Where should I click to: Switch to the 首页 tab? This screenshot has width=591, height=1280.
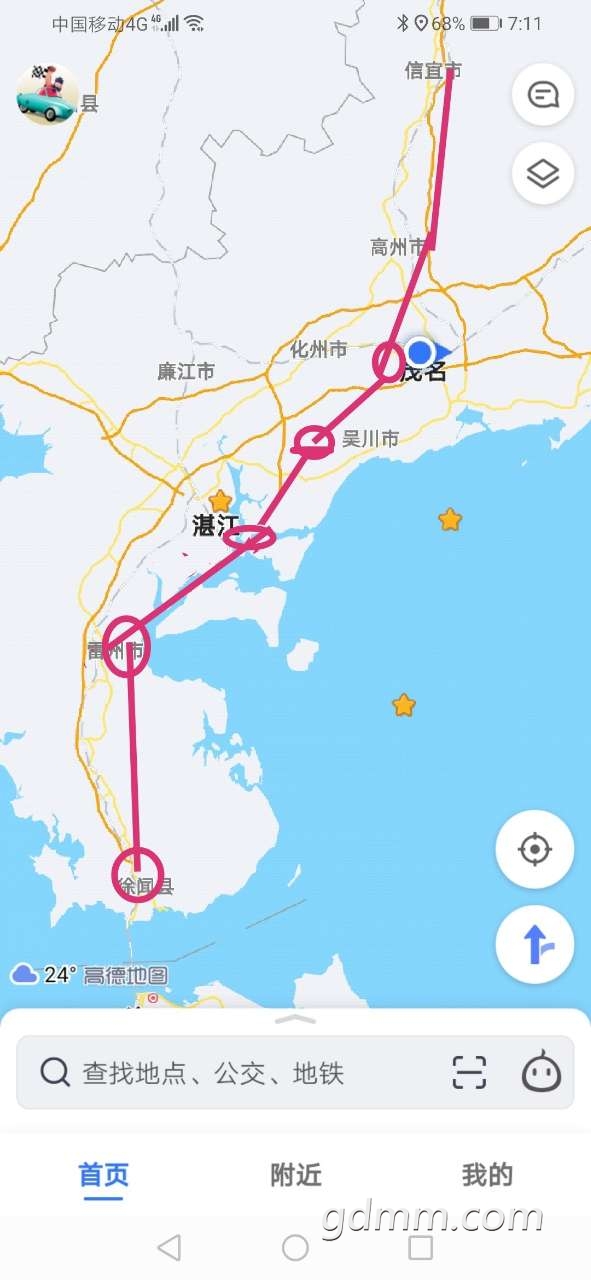104,1175
